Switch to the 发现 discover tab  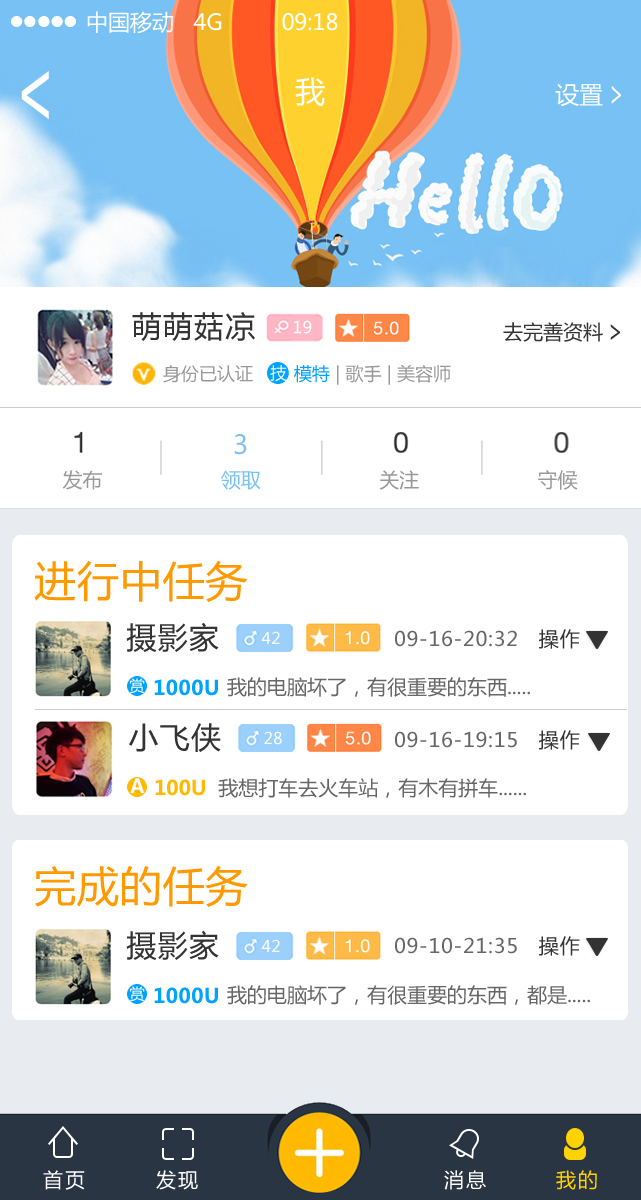[177, 1158]
